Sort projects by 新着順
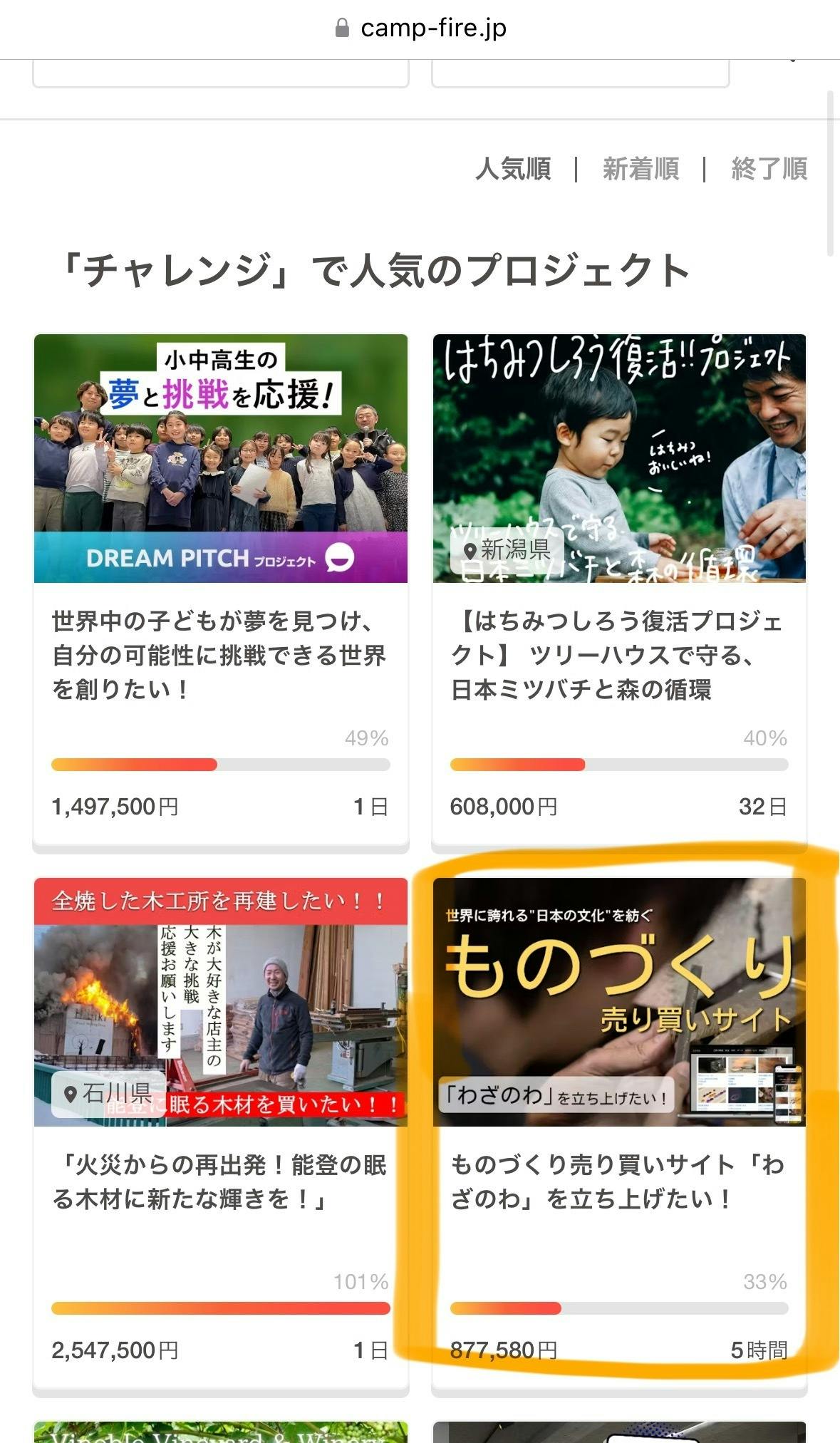 (x=641, y=170)
